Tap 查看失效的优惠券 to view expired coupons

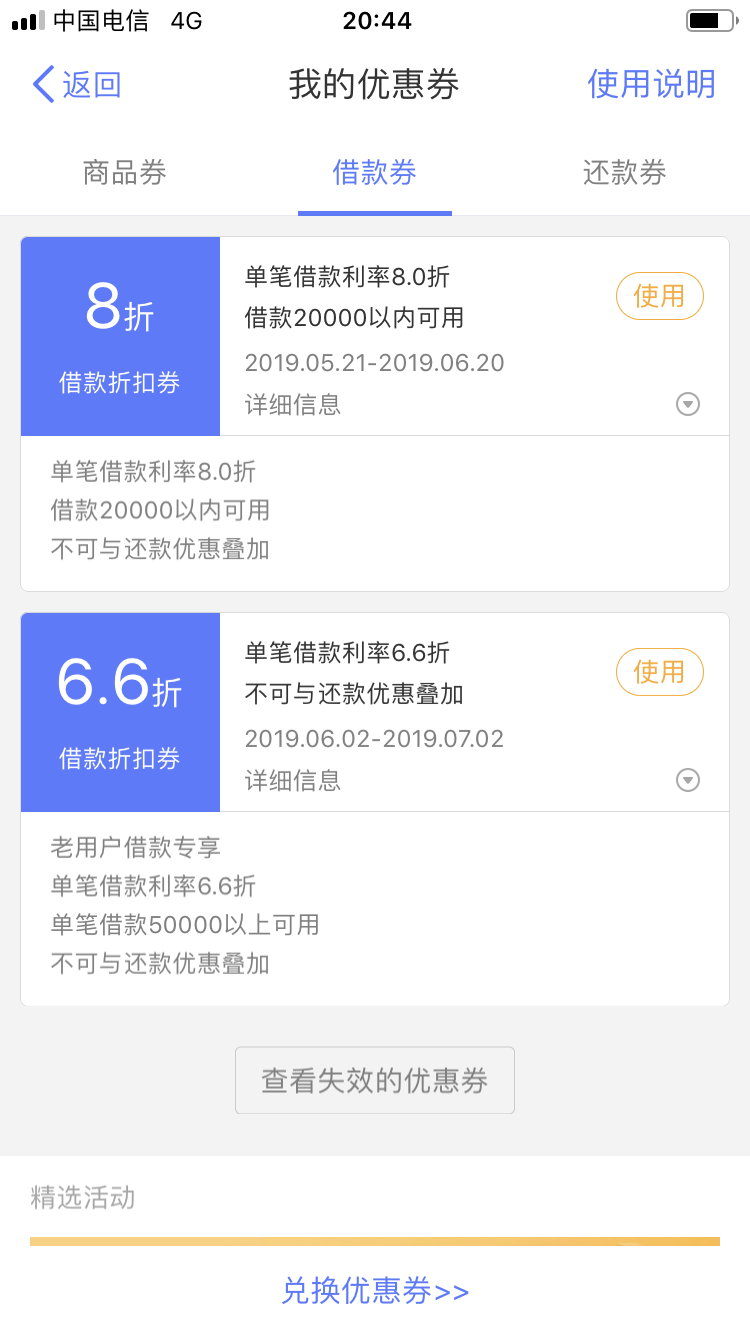[x=375, y=1080]
